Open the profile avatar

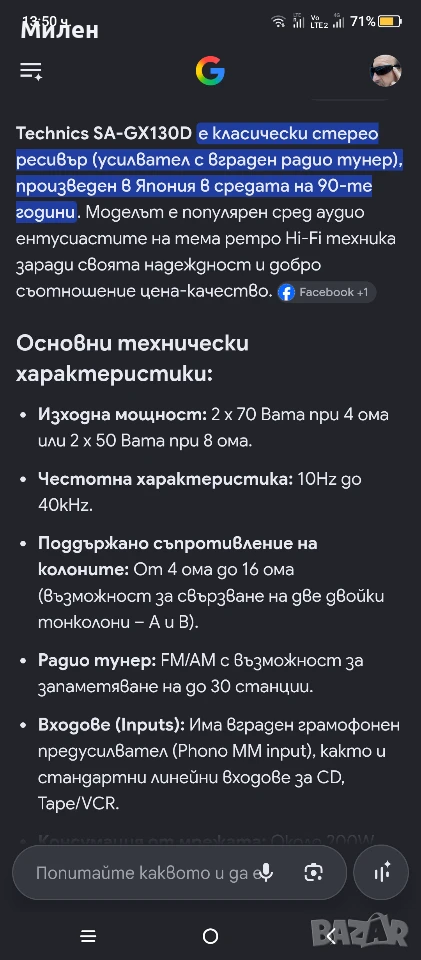tap(386, 71)
